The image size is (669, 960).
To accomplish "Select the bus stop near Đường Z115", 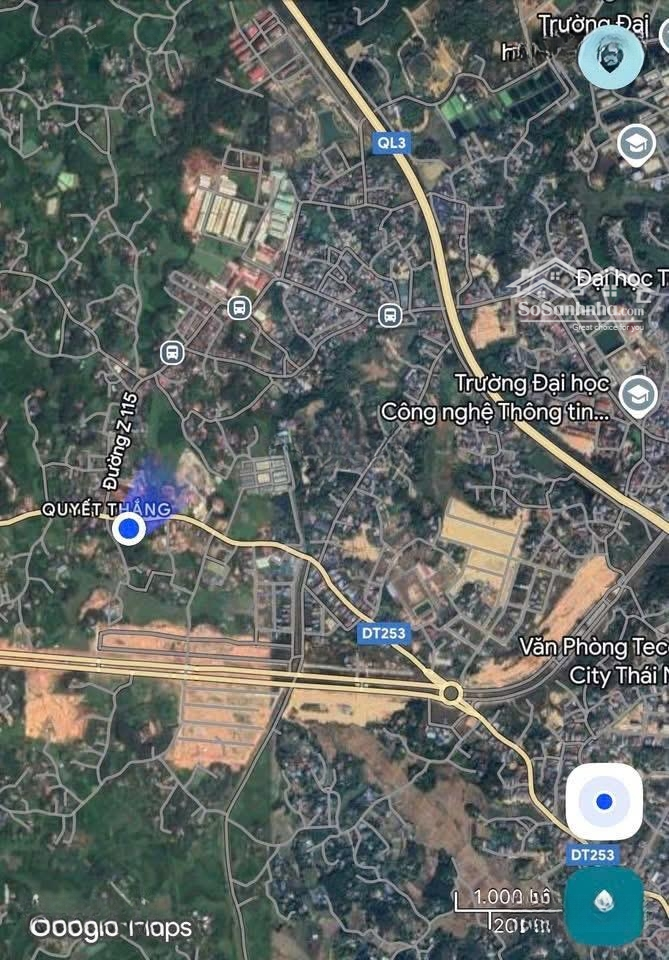I will point(172,352).
